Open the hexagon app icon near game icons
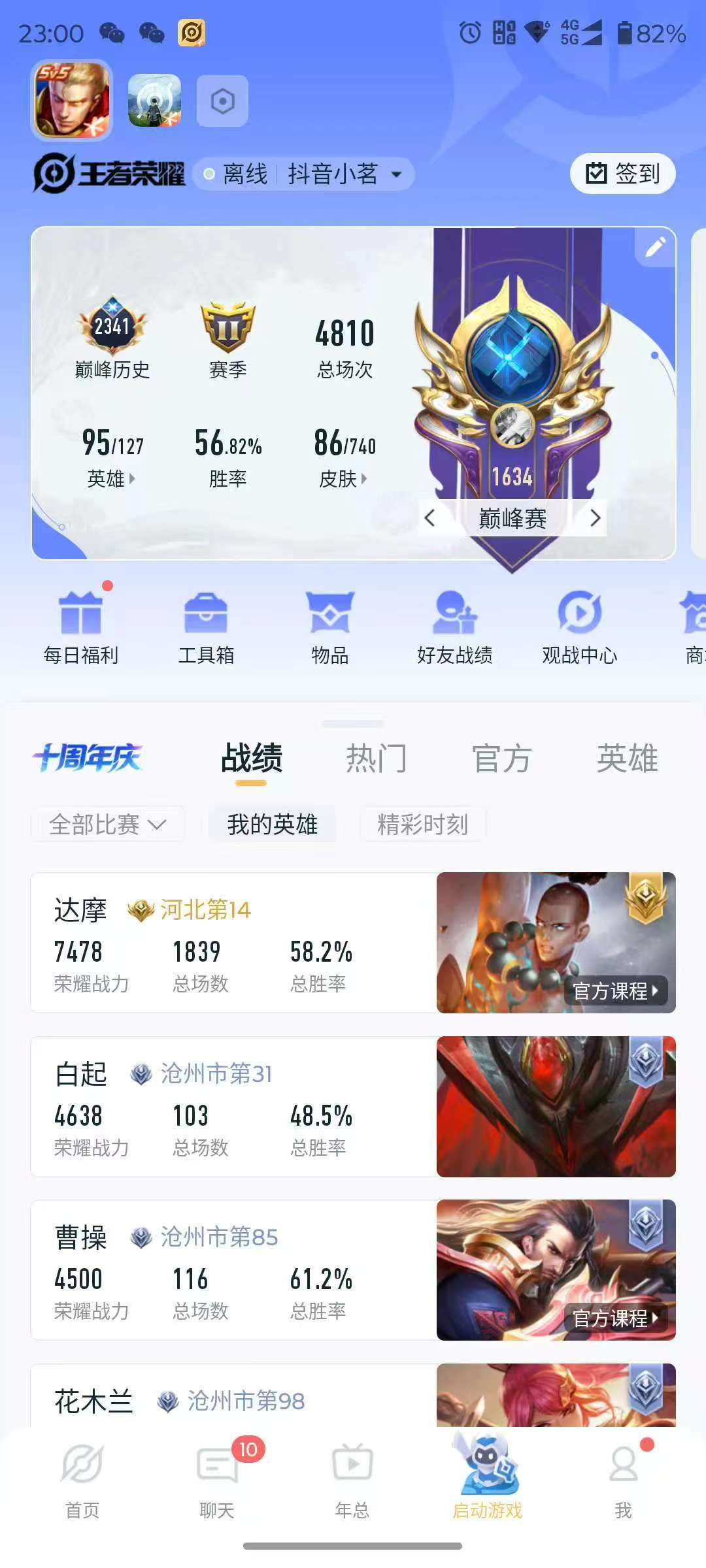This screenshot has width=706, height=1568. point(223,99)
